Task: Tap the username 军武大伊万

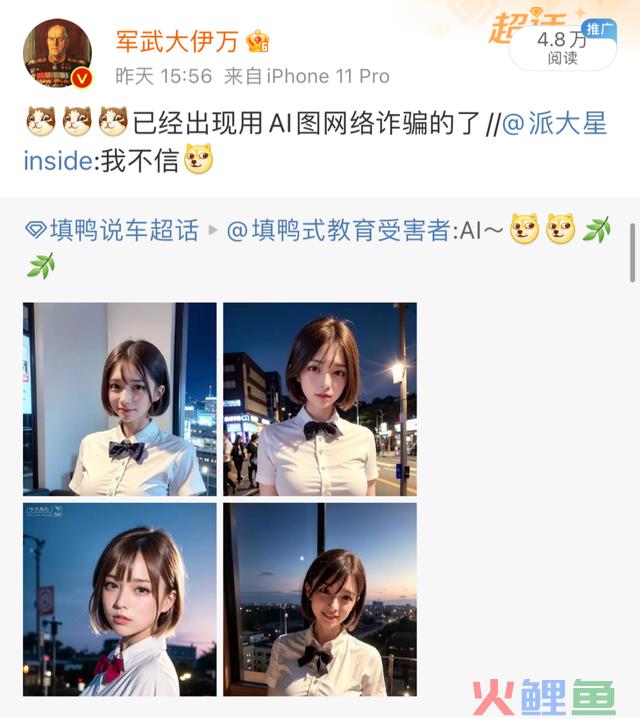Action: point(177,42)
